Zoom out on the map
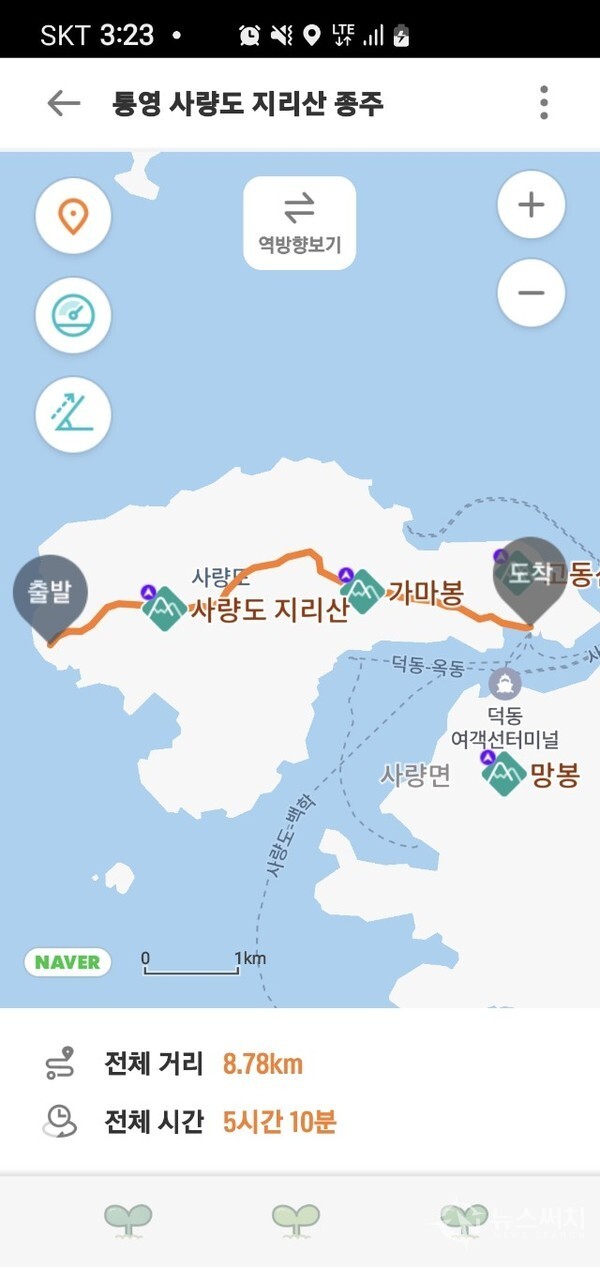 coord(531,293)
